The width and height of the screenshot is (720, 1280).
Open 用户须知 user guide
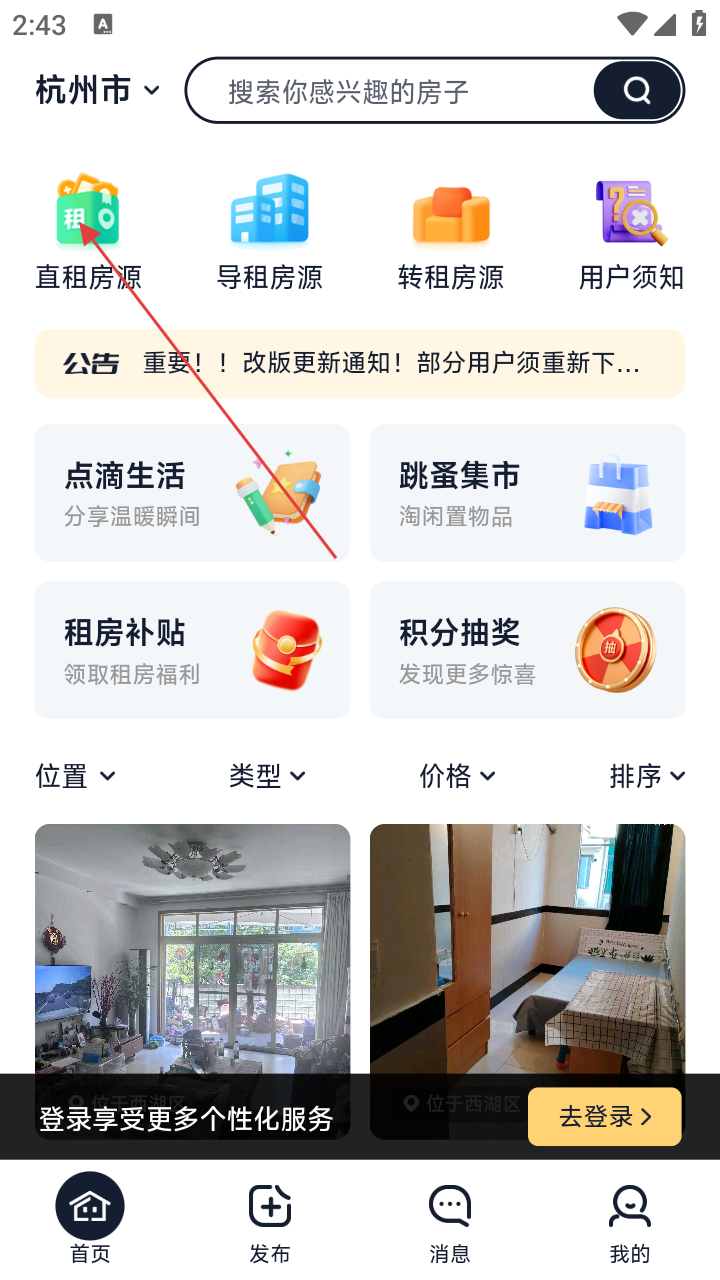[631, 232]
